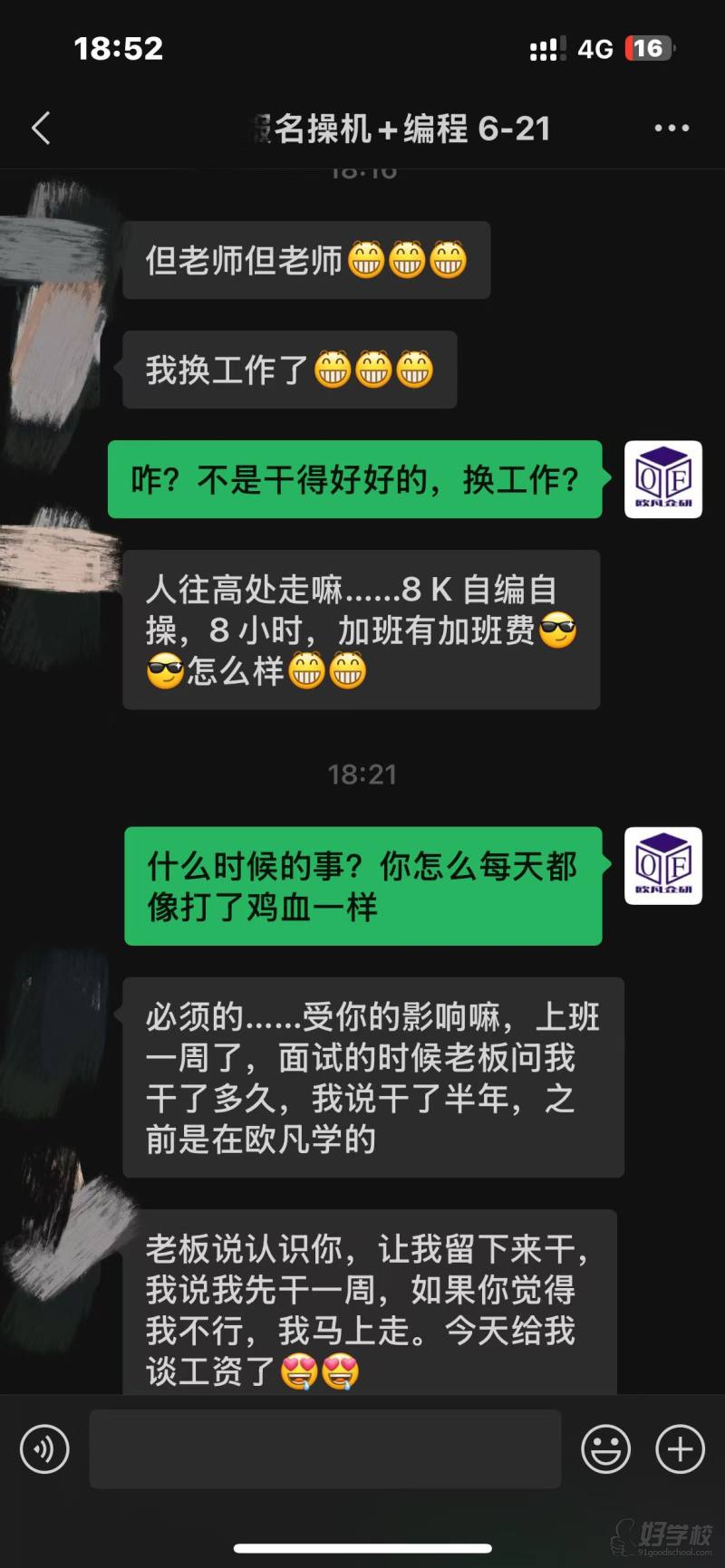Open the three-dot chat menu

[x=672, y=129]
